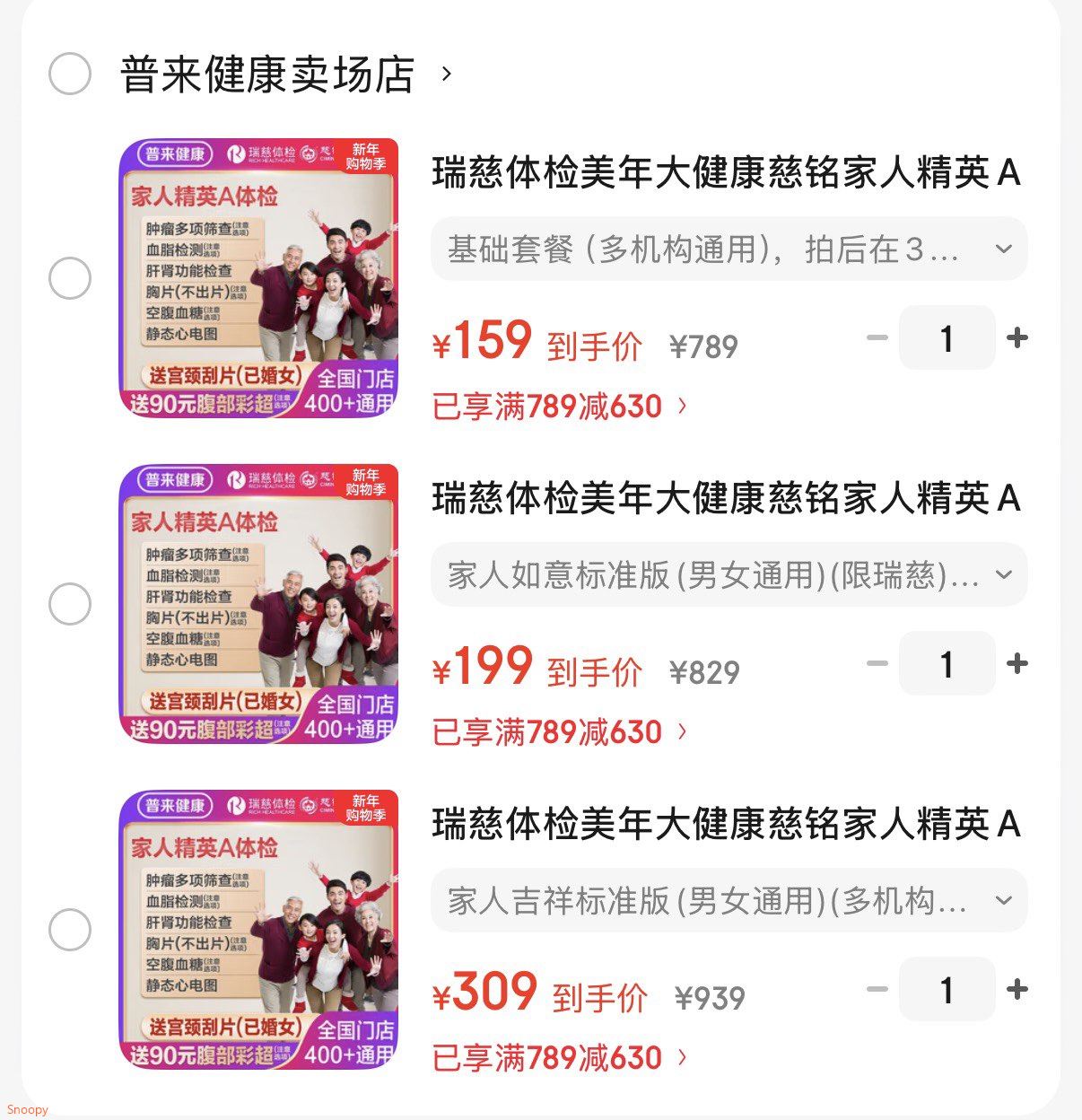This screenshot has height=1120, width=1082.
Task: Select all items from 普来健康卖场店
Action: pyautogui.click(x=70, y=74)
